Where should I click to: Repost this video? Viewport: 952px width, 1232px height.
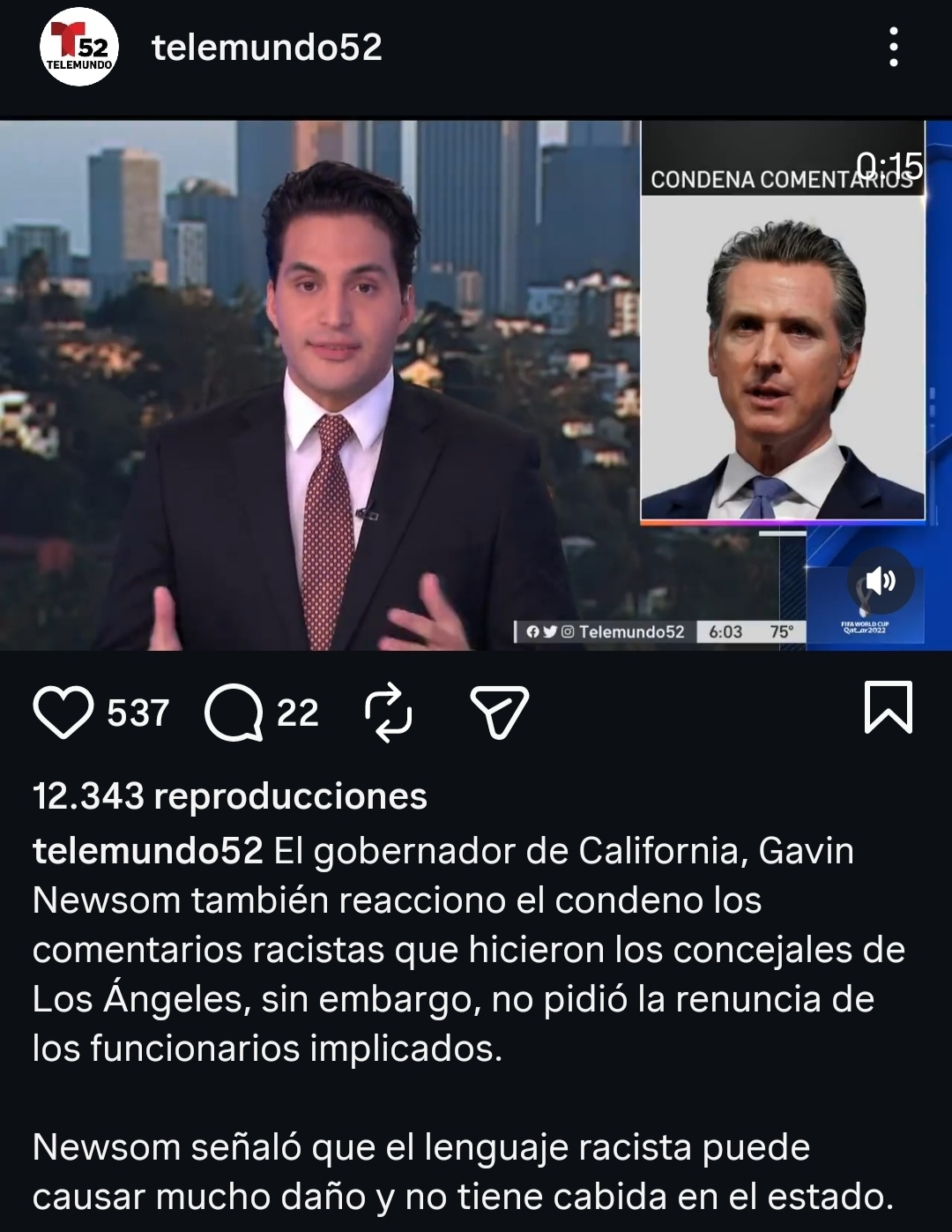(x=389, y=712)
